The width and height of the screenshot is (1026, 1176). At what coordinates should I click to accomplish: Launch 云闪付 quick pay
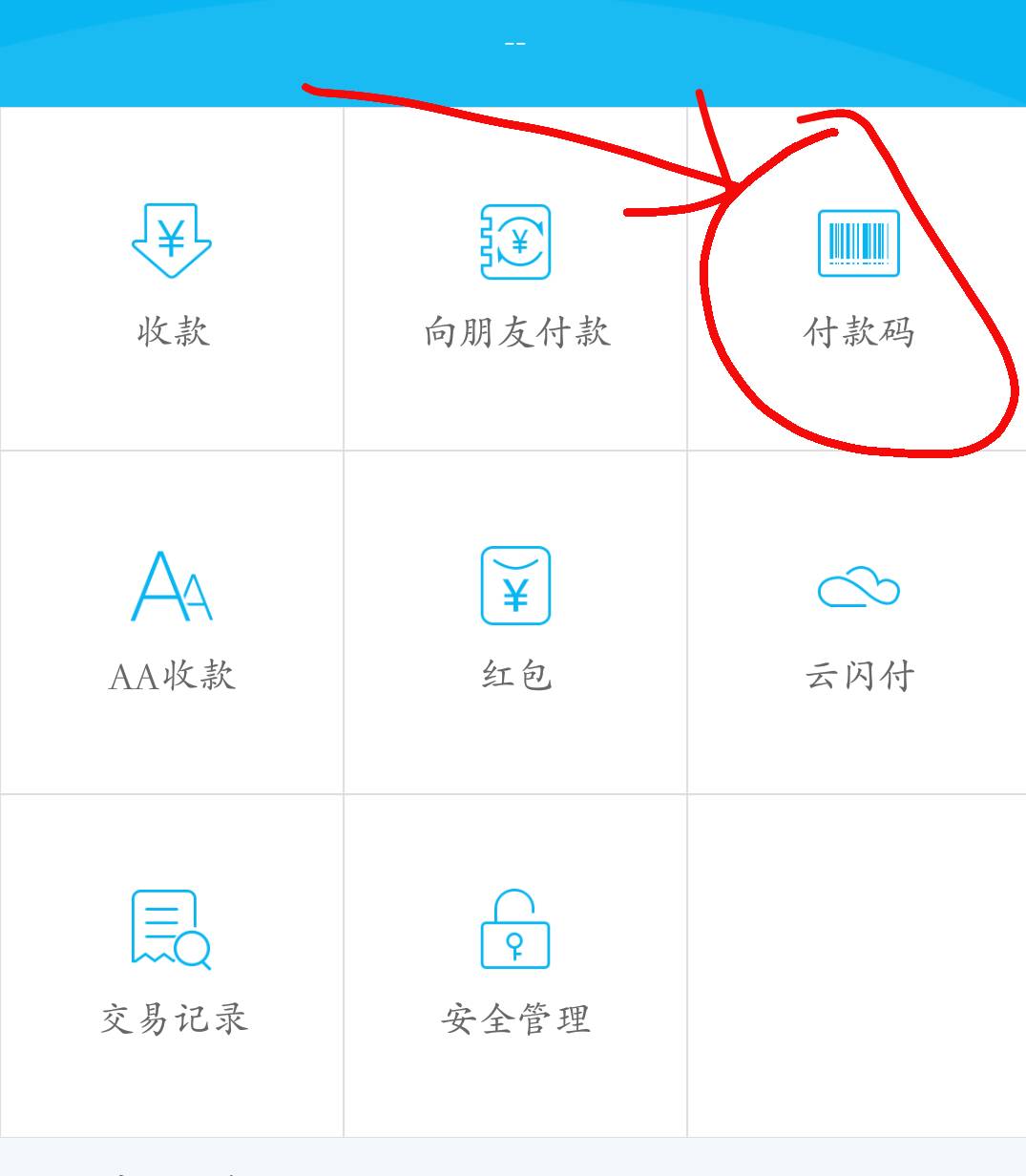click(858, 620)
